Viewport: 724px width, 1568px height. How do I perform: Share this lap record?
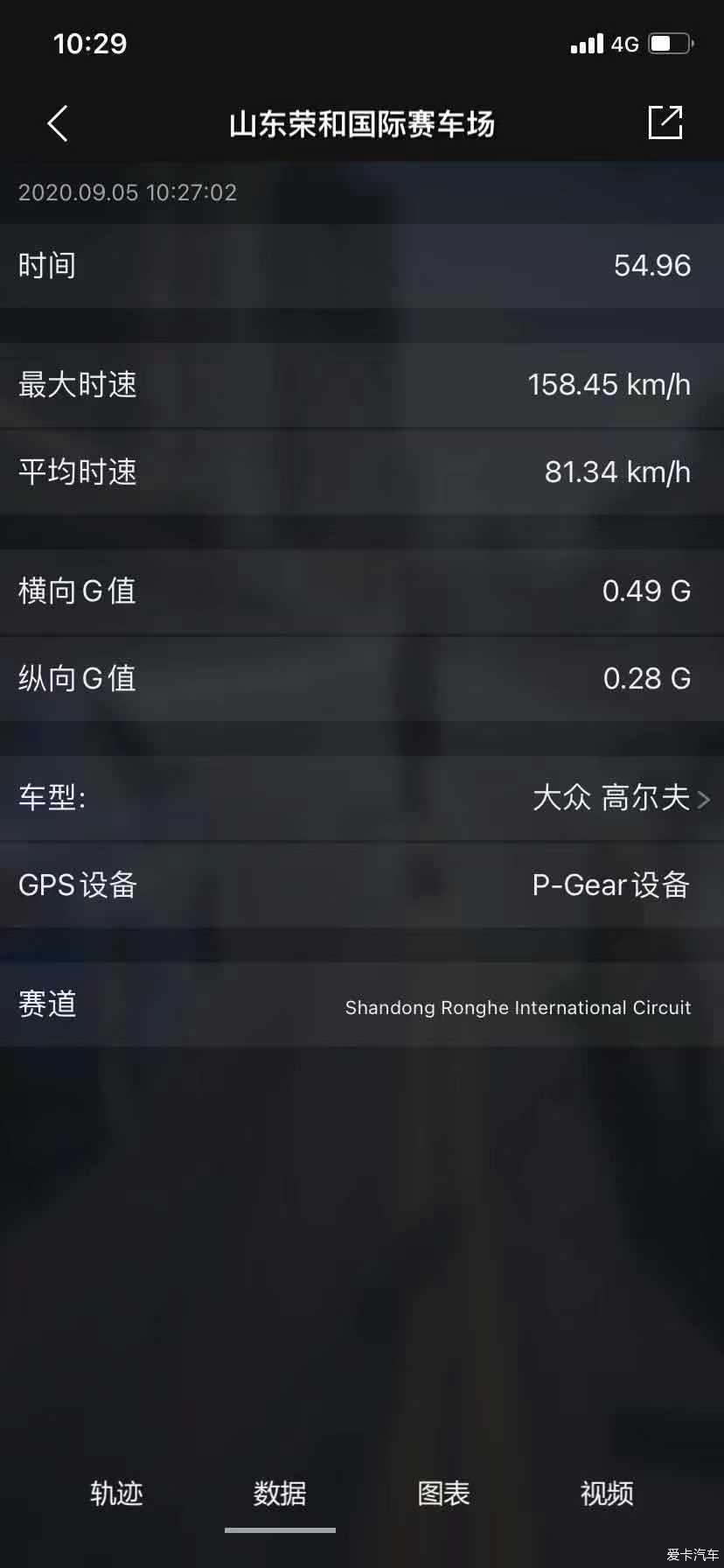pyautogui.click(x=665, y=122)
